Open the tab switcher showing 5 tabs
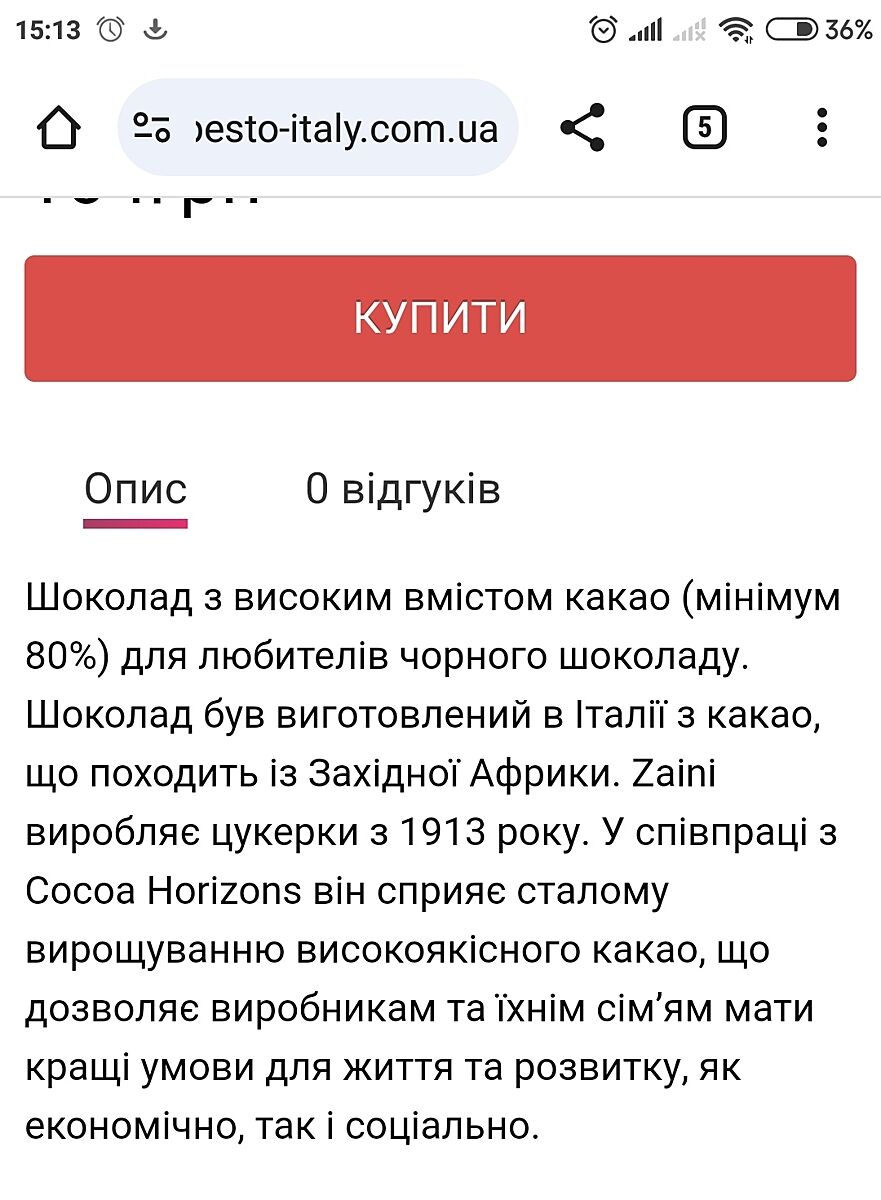The width and height of the screenshot is (881, 1200). (x=704, y=128)
